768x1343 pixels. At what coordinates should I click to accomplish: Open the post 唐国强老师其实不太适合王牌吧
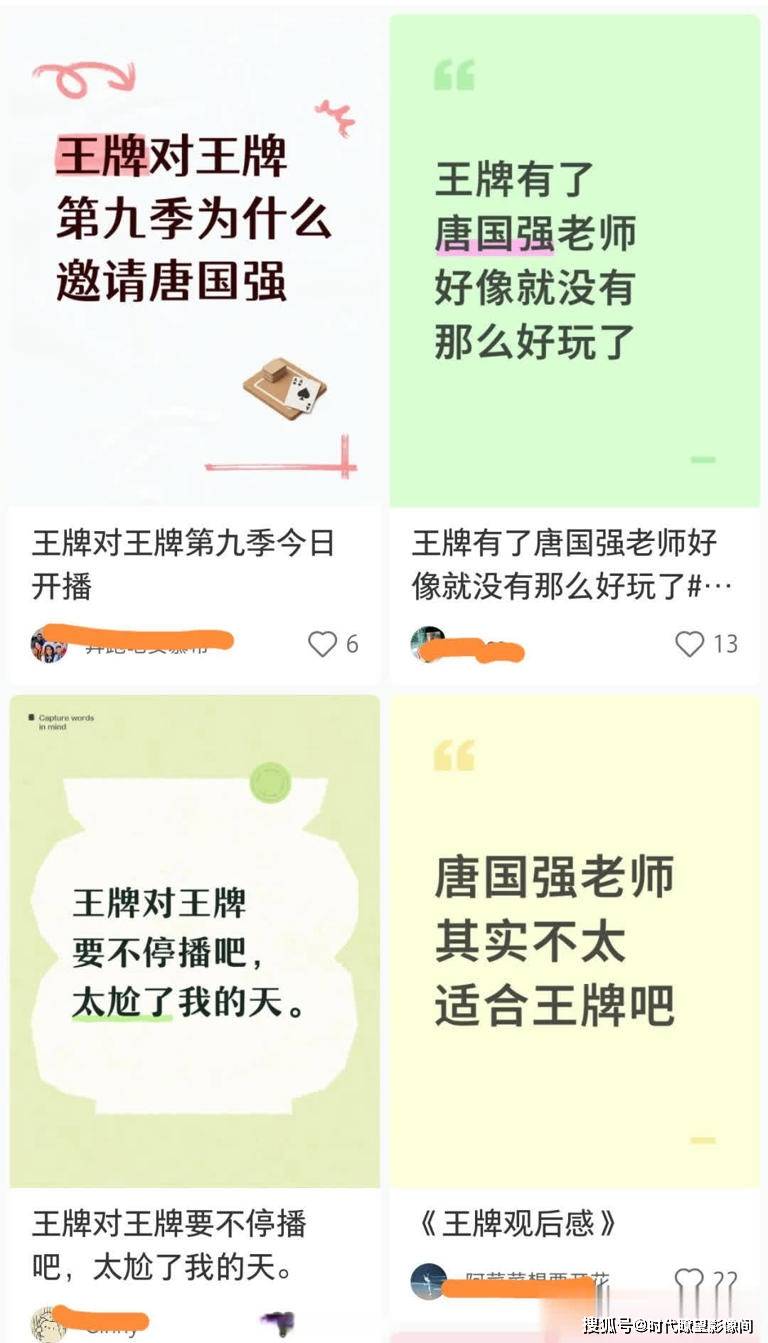click(x=574, y=940)
